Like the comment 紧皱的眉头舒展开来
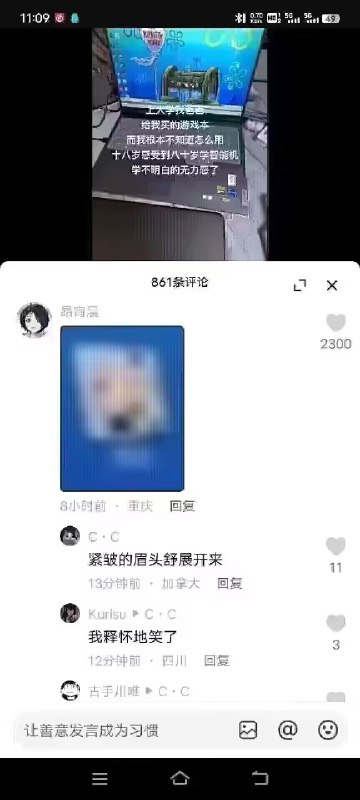This screenshot has width=360, height=800. click(x=336, y=546)
